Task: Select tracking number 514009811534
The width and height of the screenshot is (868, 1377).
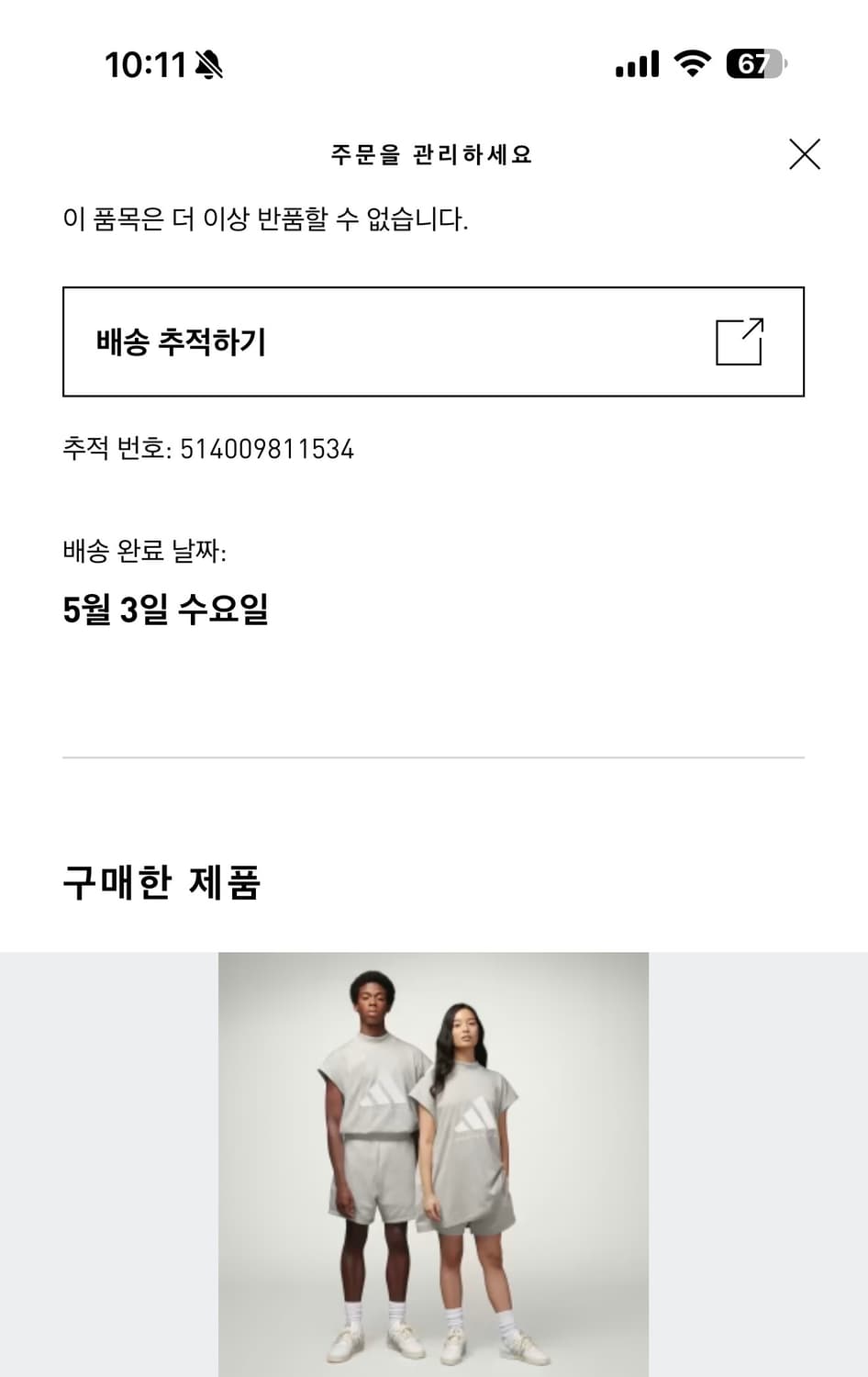Action: (269, 449)
